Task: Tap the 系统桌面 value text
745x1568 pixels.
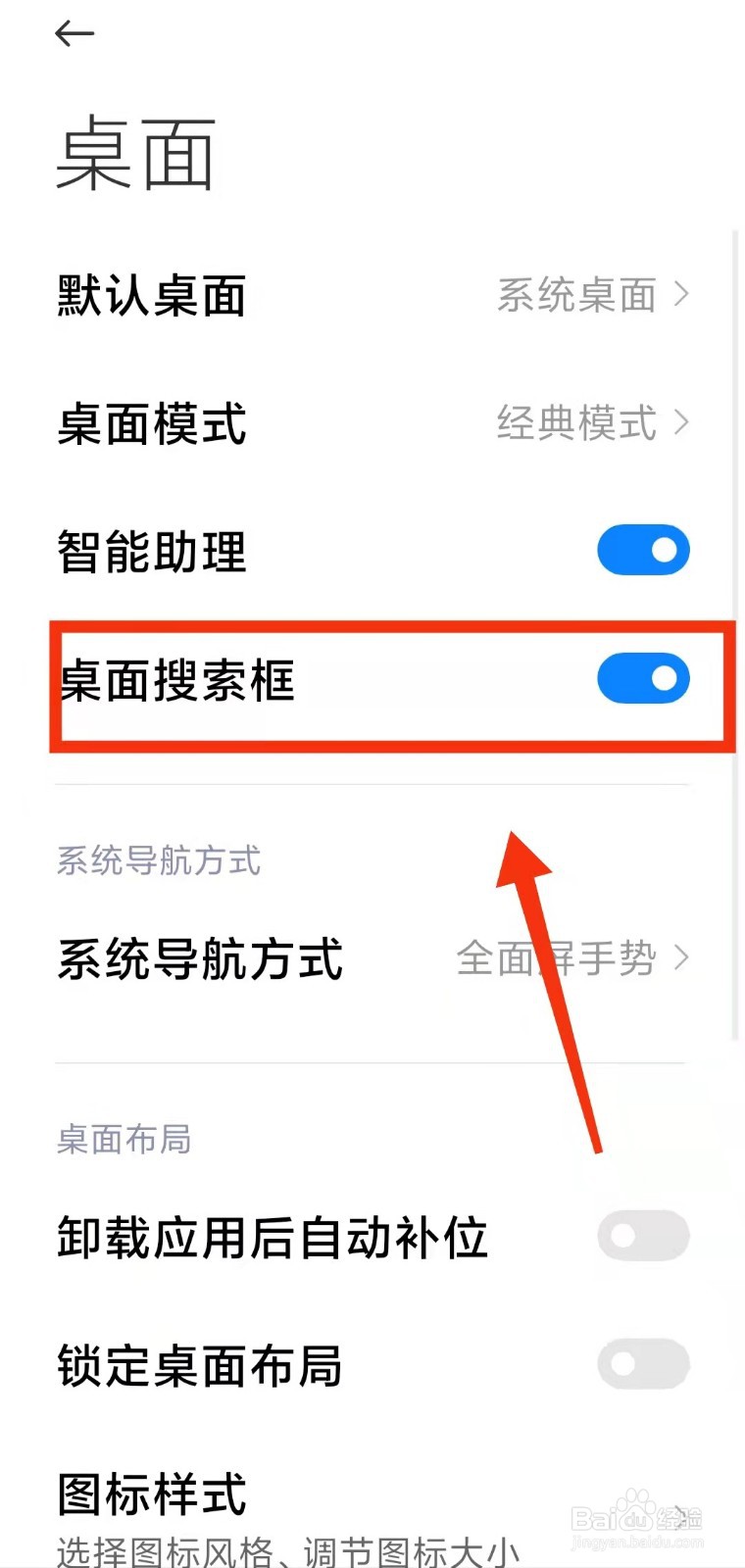Action: [576, 296]
